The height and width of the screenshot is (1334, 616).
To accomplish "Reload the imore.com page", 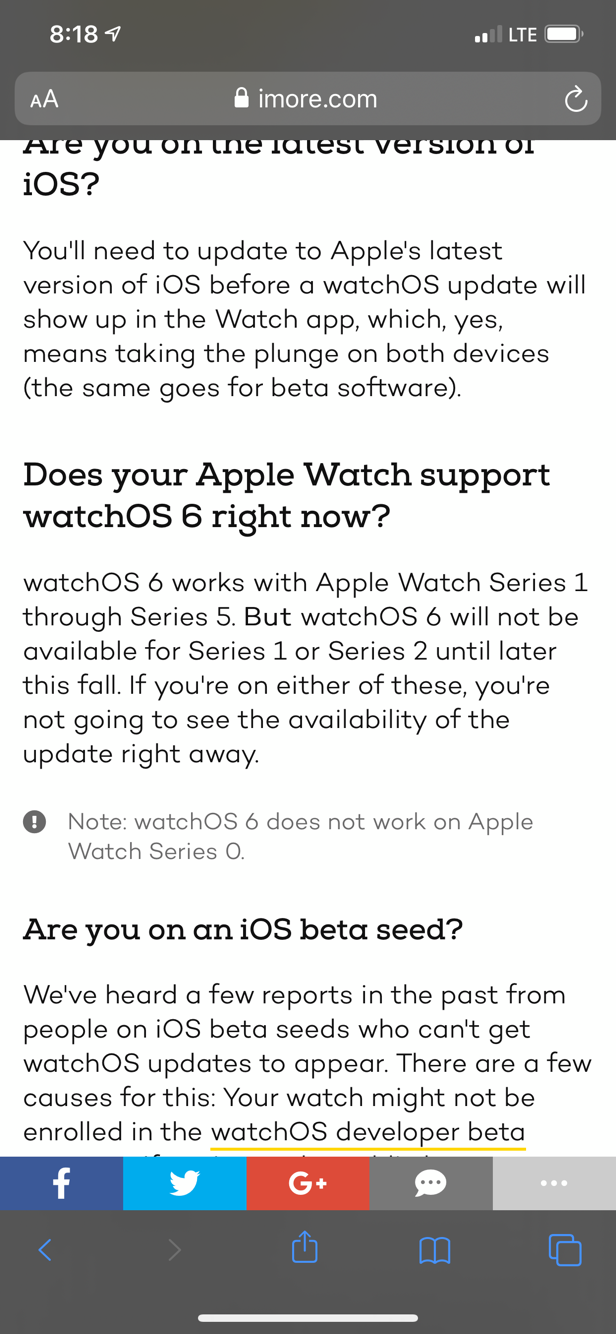I will tap(575, 99).
